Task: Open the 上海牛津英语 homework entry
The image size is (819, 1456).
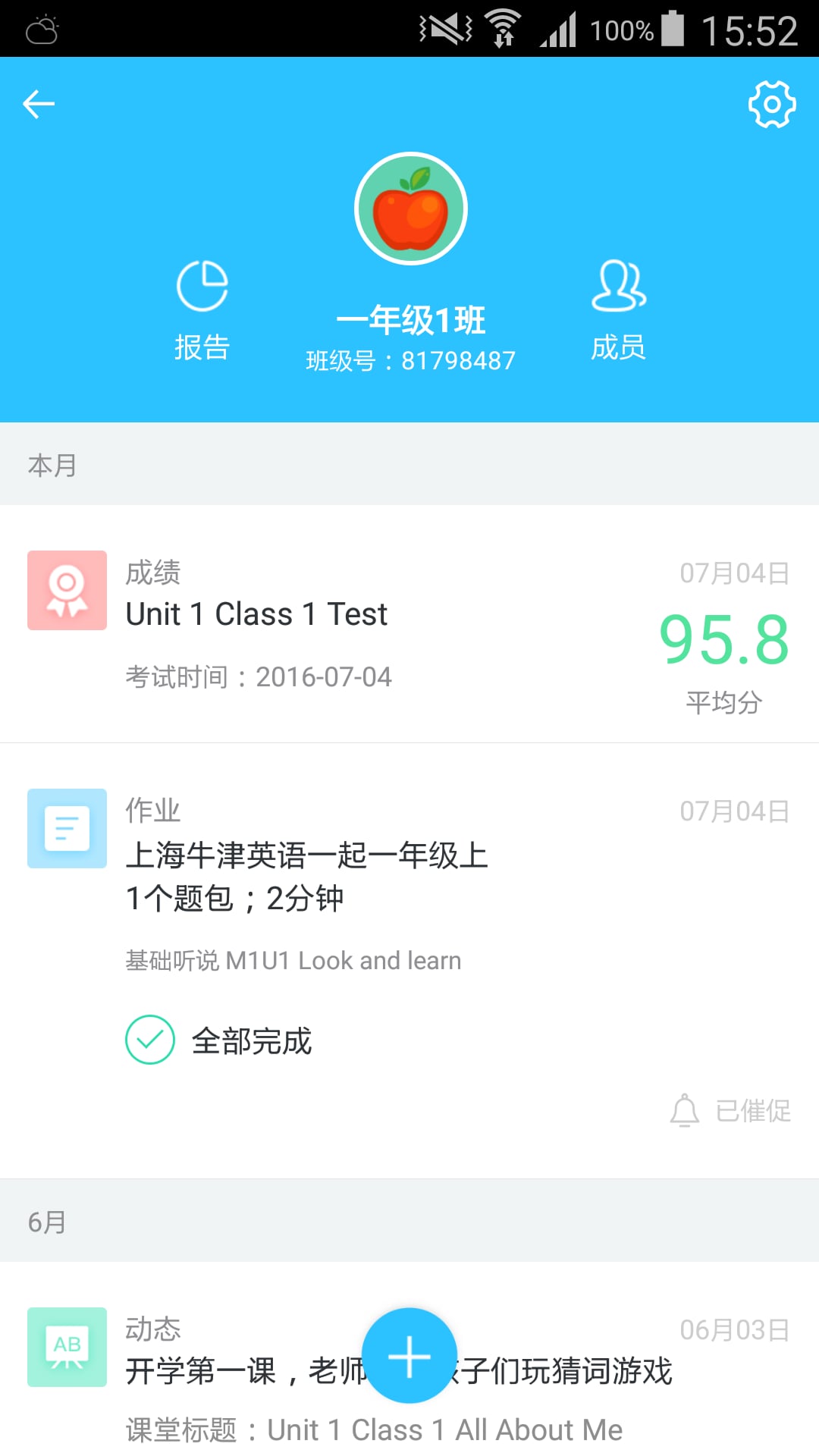Action: point(409,961)
